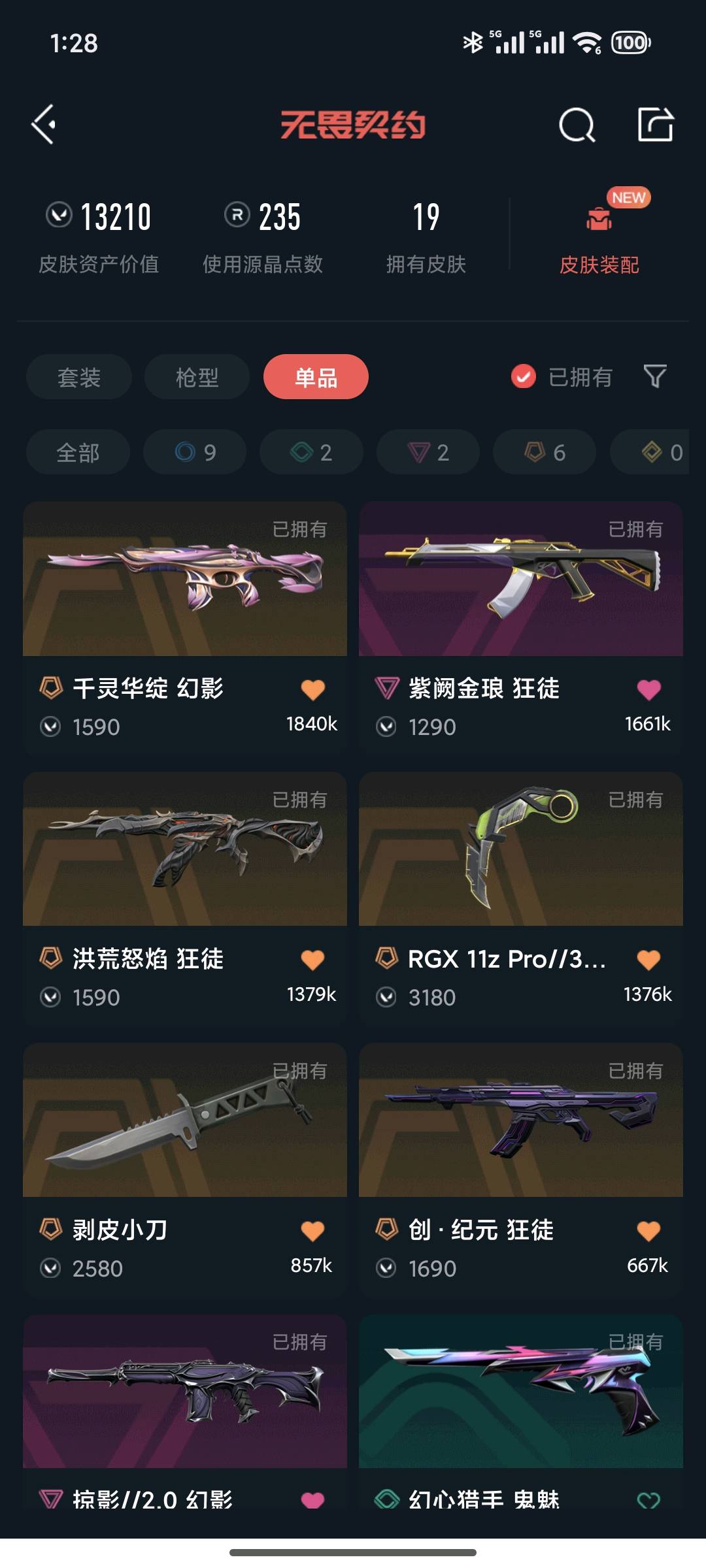Open the funnel filter icon
Image resolution: width=706 pixels, height=1568 pixels.
(654, 376)
